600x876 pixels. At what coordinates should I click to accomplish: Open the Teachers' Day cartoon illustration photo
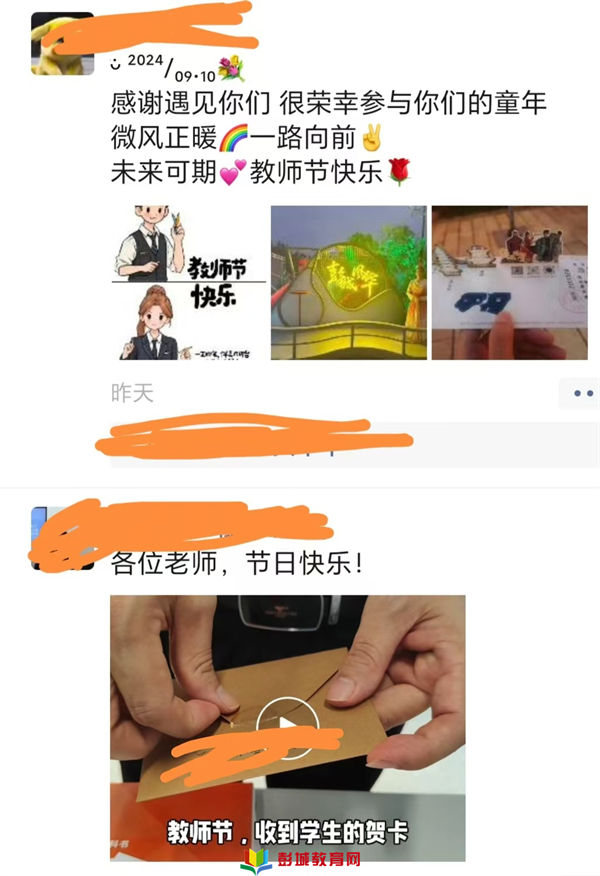point(188,283)
